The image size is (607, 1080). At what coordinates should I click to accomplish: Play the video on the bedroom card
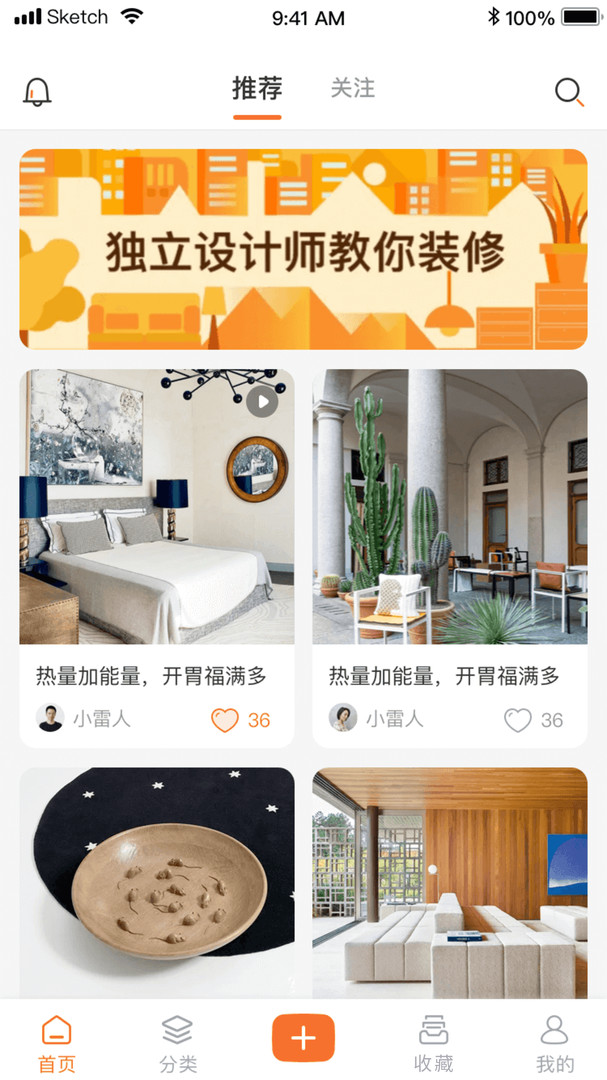(x=262, y=402)
